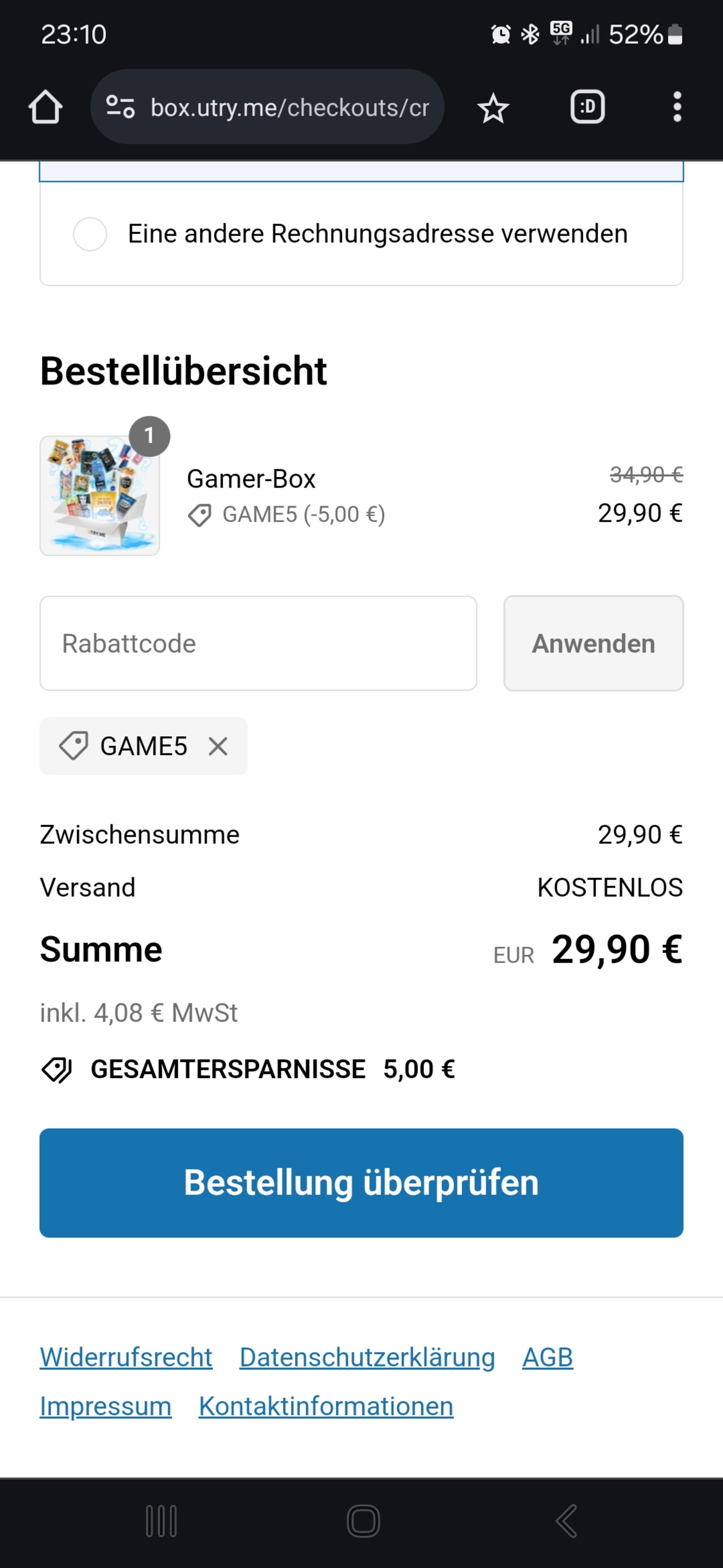Tap the Anwenden button
723x1568 pixels.
(x=594, y=643)
